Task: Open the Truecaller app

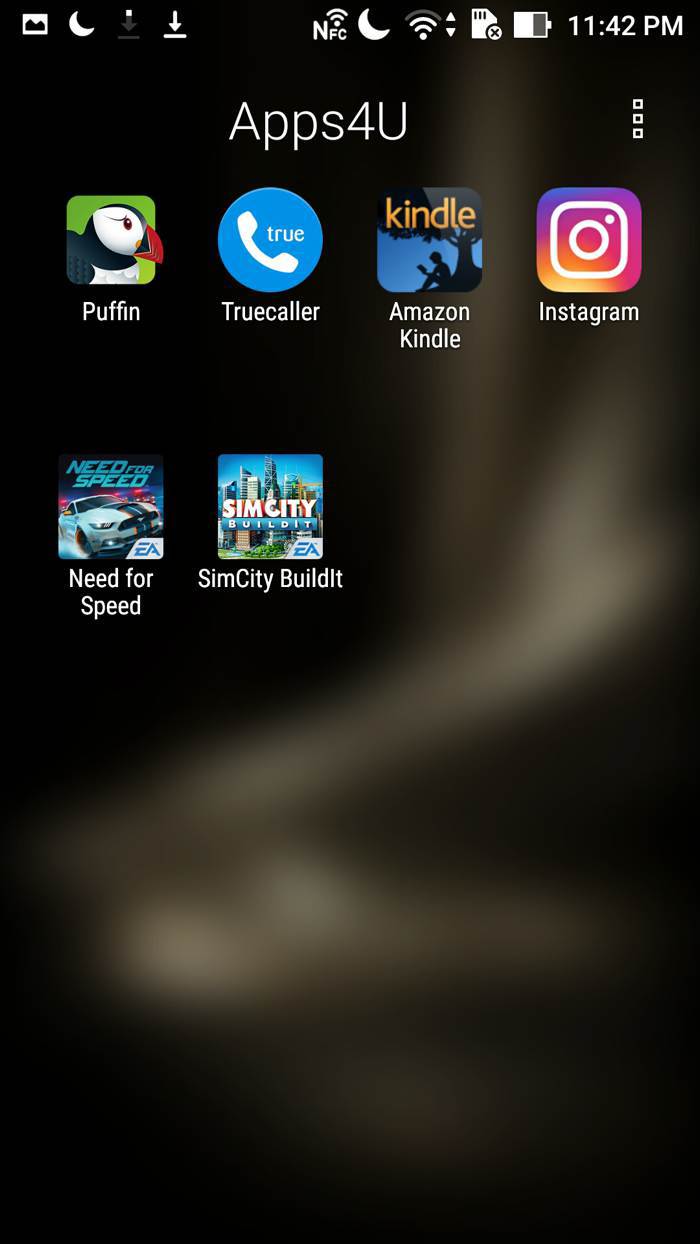Action: pos(270,241)
